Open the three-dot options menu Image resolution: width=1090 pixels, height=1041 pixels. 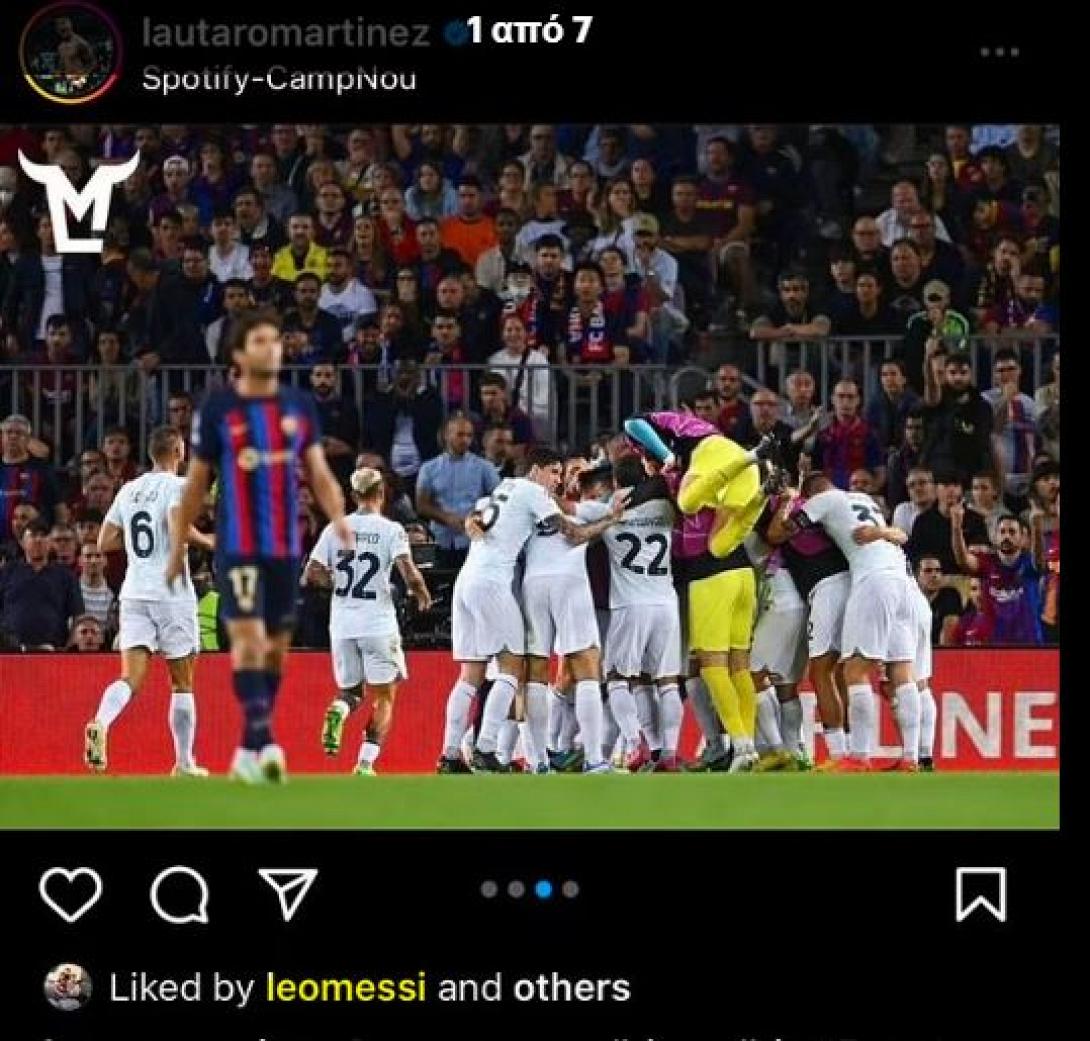click(x=999, y=51)
